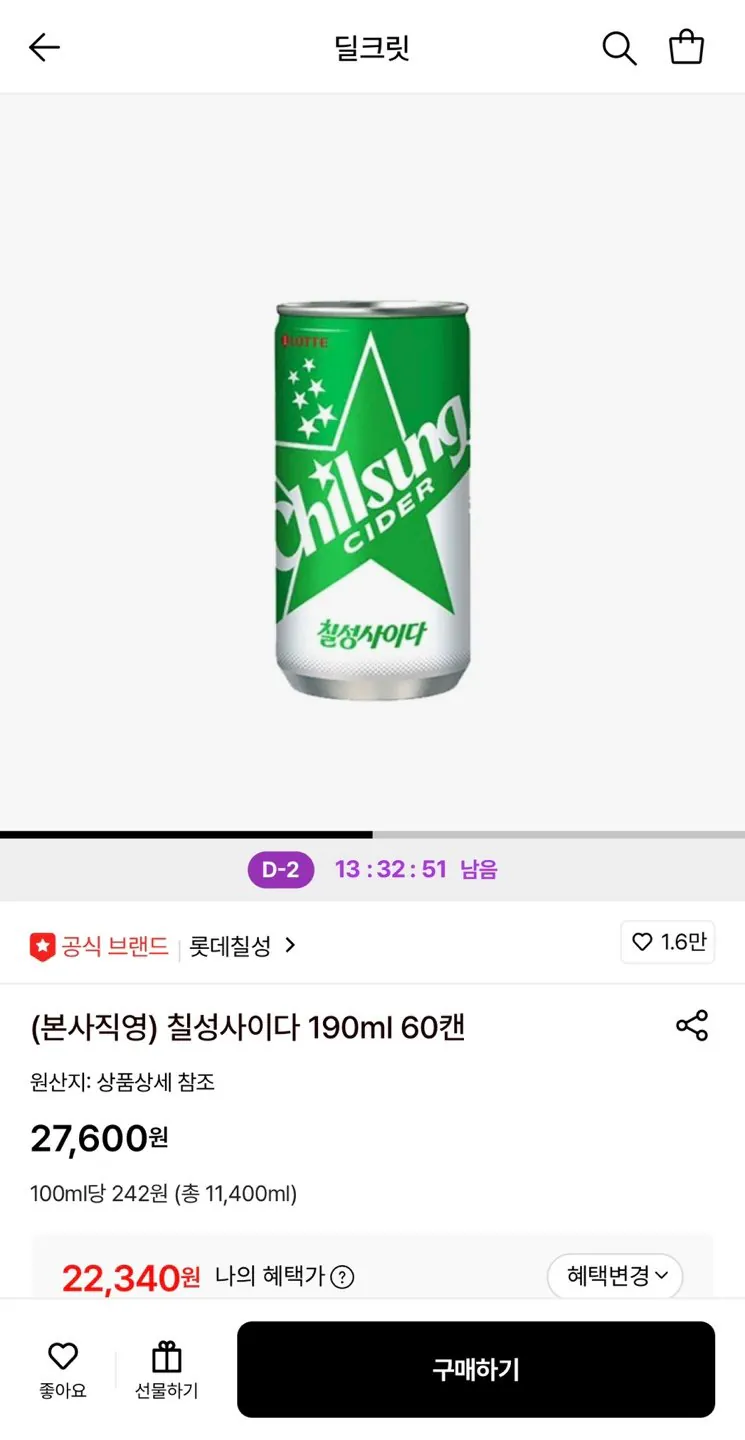Open the shopping bag
745x1440 pixels.
[x=686, y=47]
